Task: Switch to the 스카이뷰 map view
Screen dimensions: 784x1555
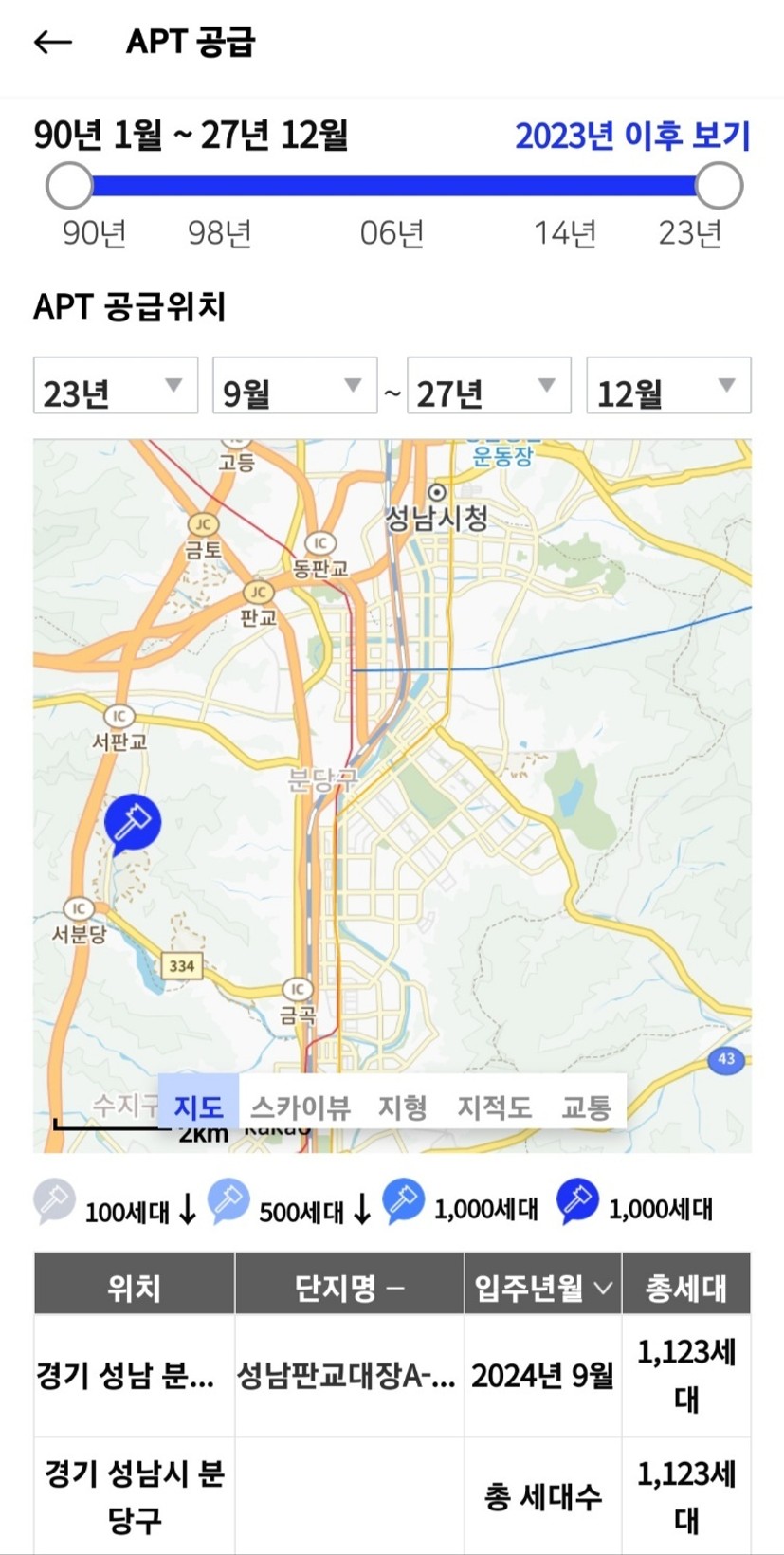Action: click(301, 1106)
